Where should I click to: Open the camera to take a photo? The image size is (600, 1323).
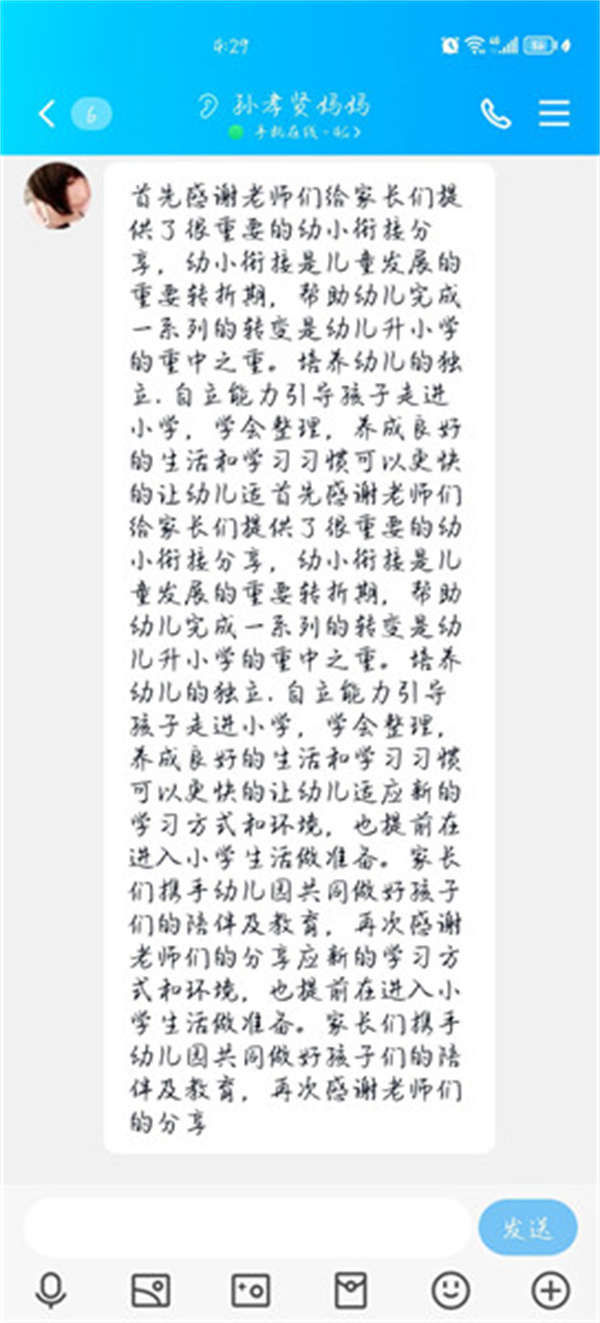point(250,1290)
